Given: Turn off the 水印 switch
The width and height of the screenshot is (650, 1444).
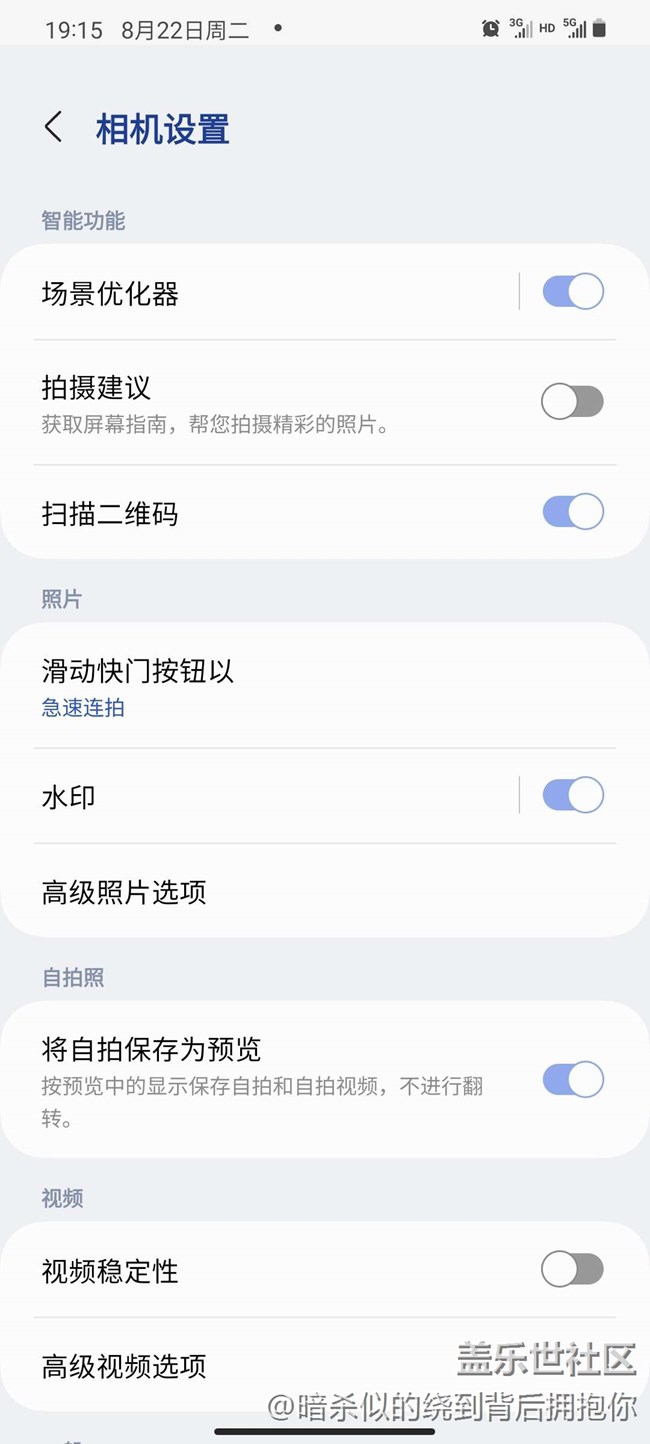Looking at the screenshot, I should tap(573, 796).
